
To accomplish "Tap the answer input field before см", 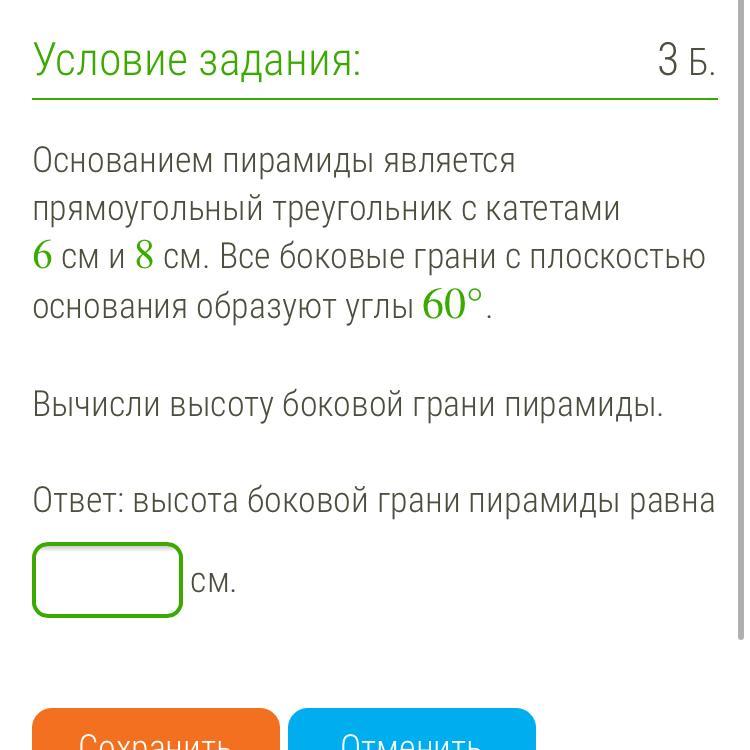I will [107, 580].
